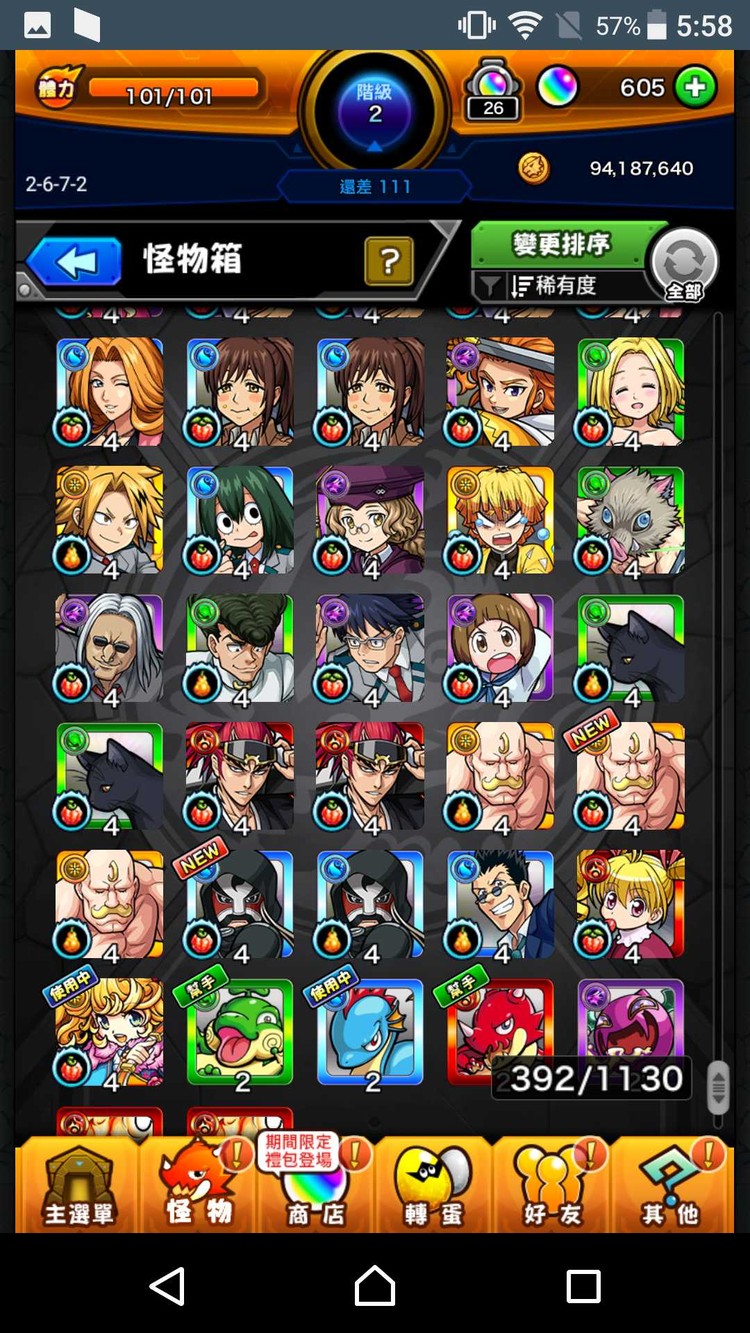
Task: Select the boar-head masked monster
Action: [x=631, y=520]
